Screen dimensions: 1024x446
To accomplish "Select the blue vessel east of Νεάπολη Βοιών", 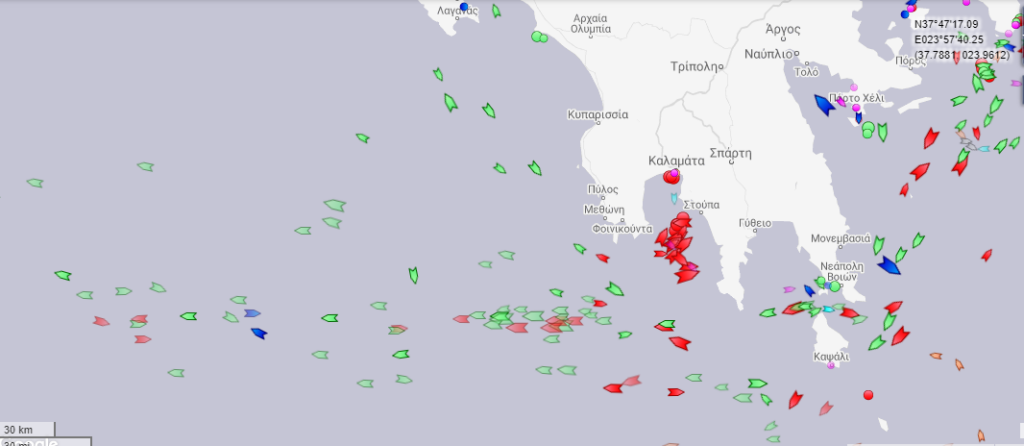I will click(x=888, y=265).
